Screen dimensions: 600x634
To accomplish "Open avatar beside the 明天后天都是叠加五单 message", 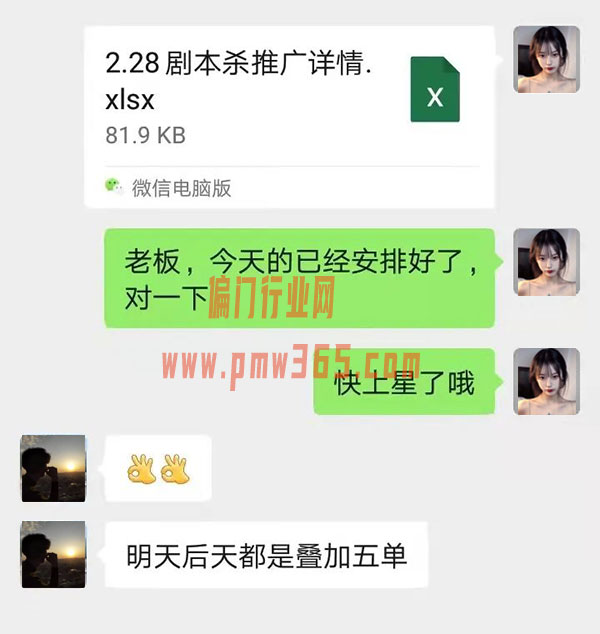I will click(54, 553).
